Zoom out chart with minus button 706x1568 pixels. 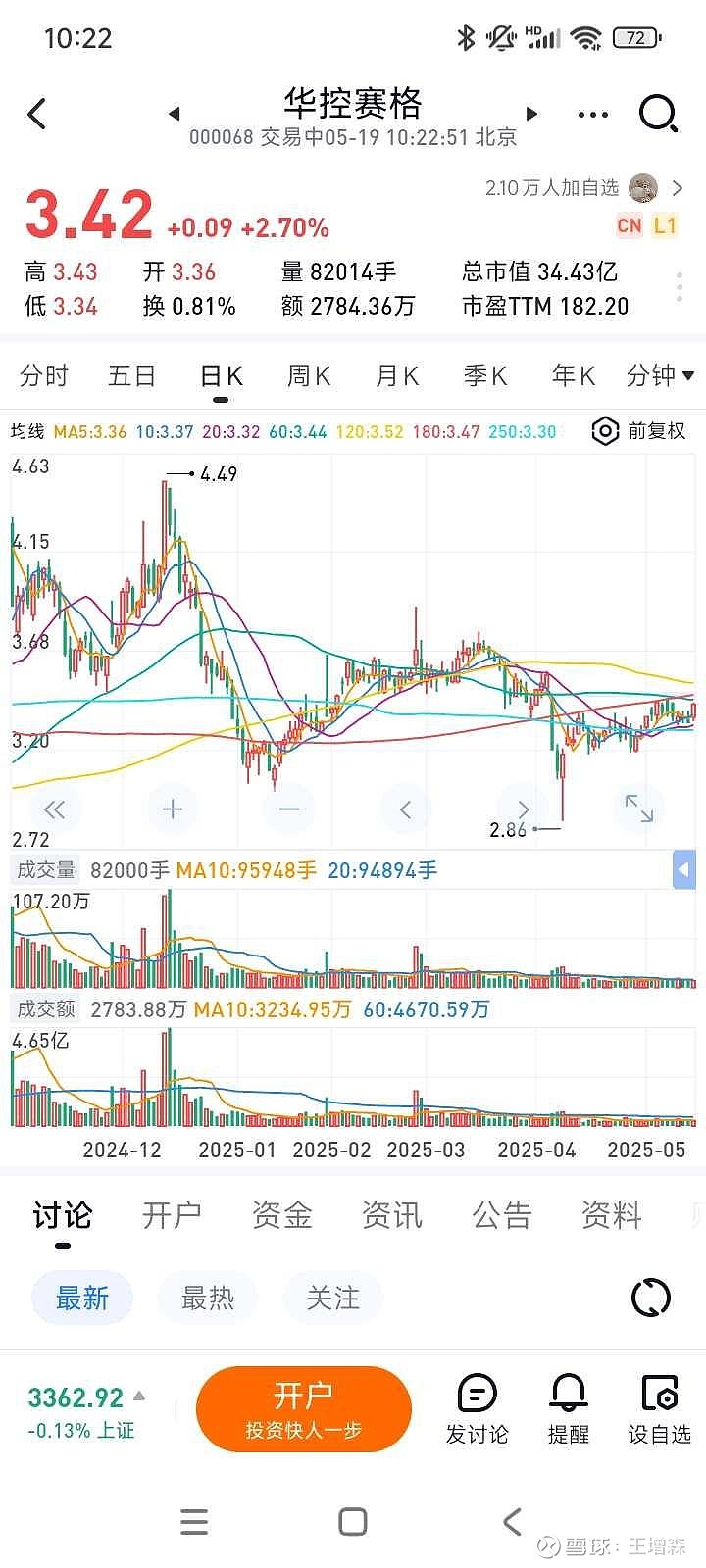click(289, 808)
